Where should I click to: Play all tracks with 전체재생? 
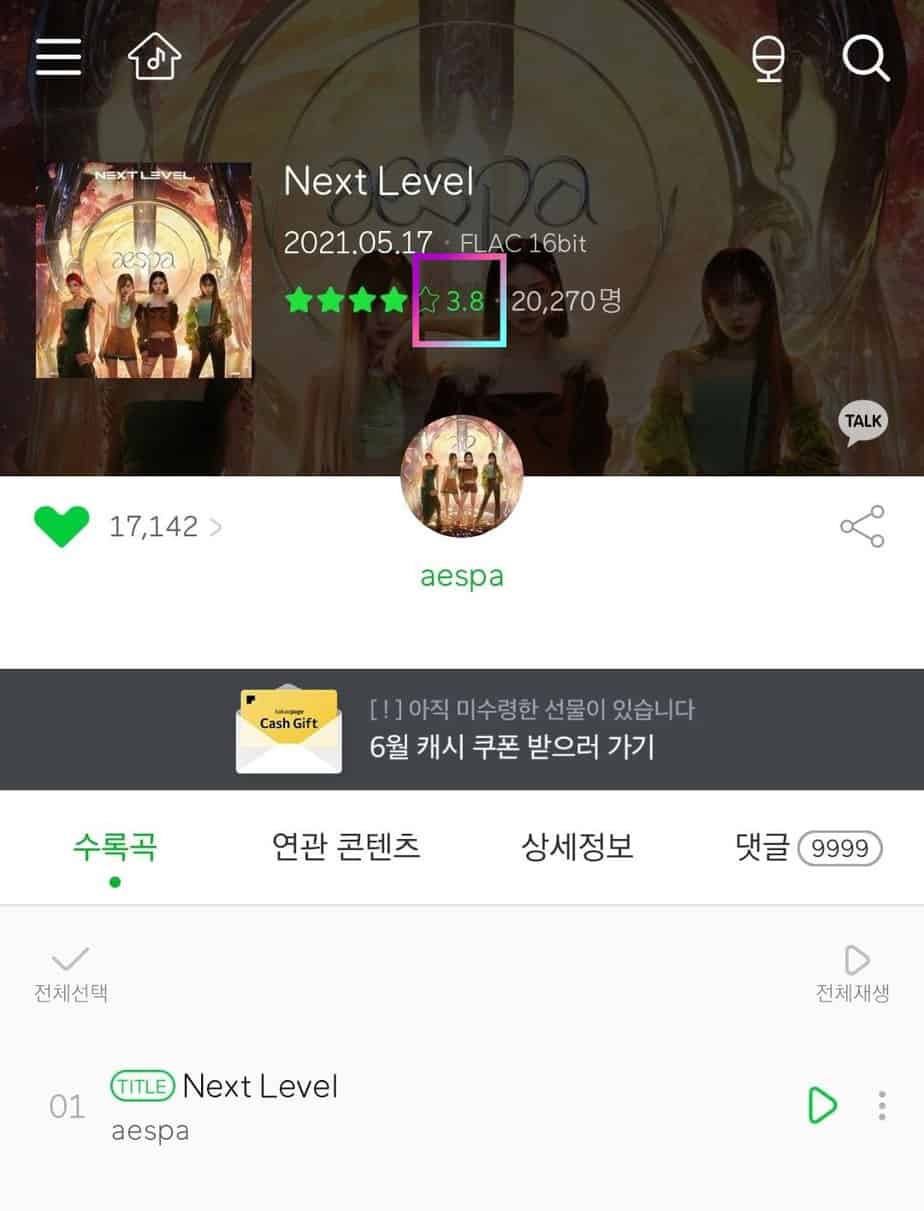(x=853, y=972)
